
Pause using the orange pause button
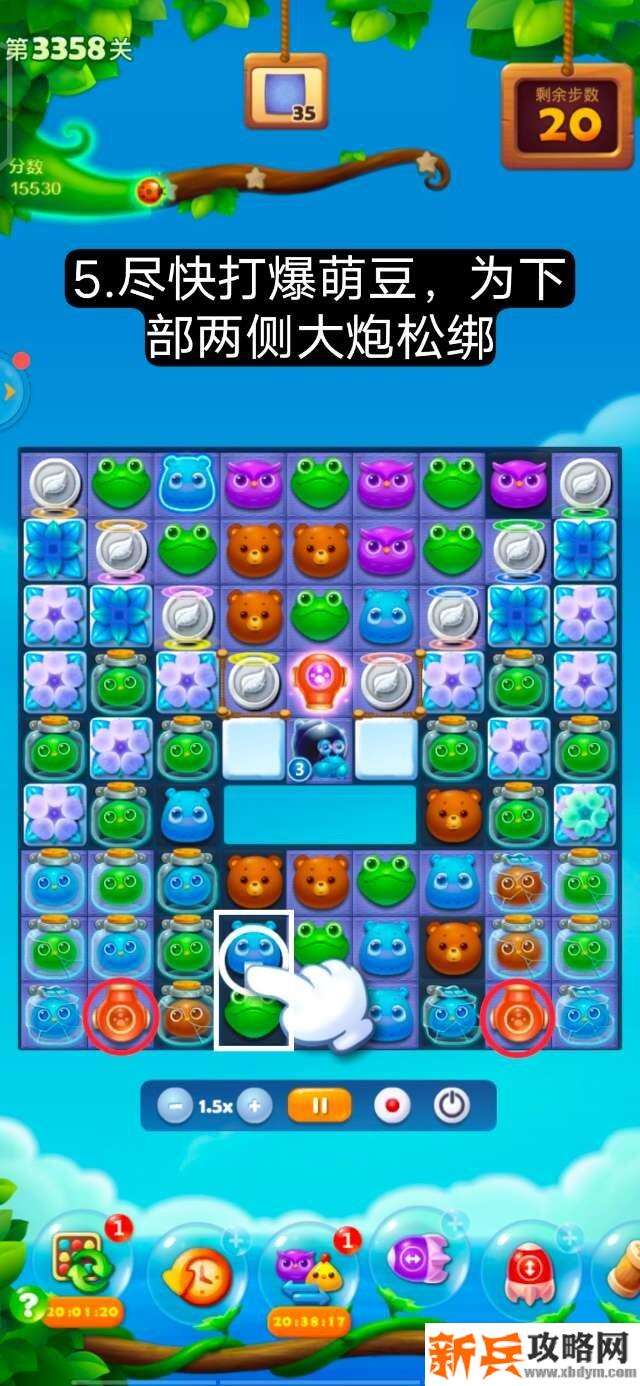(320, 1106)
